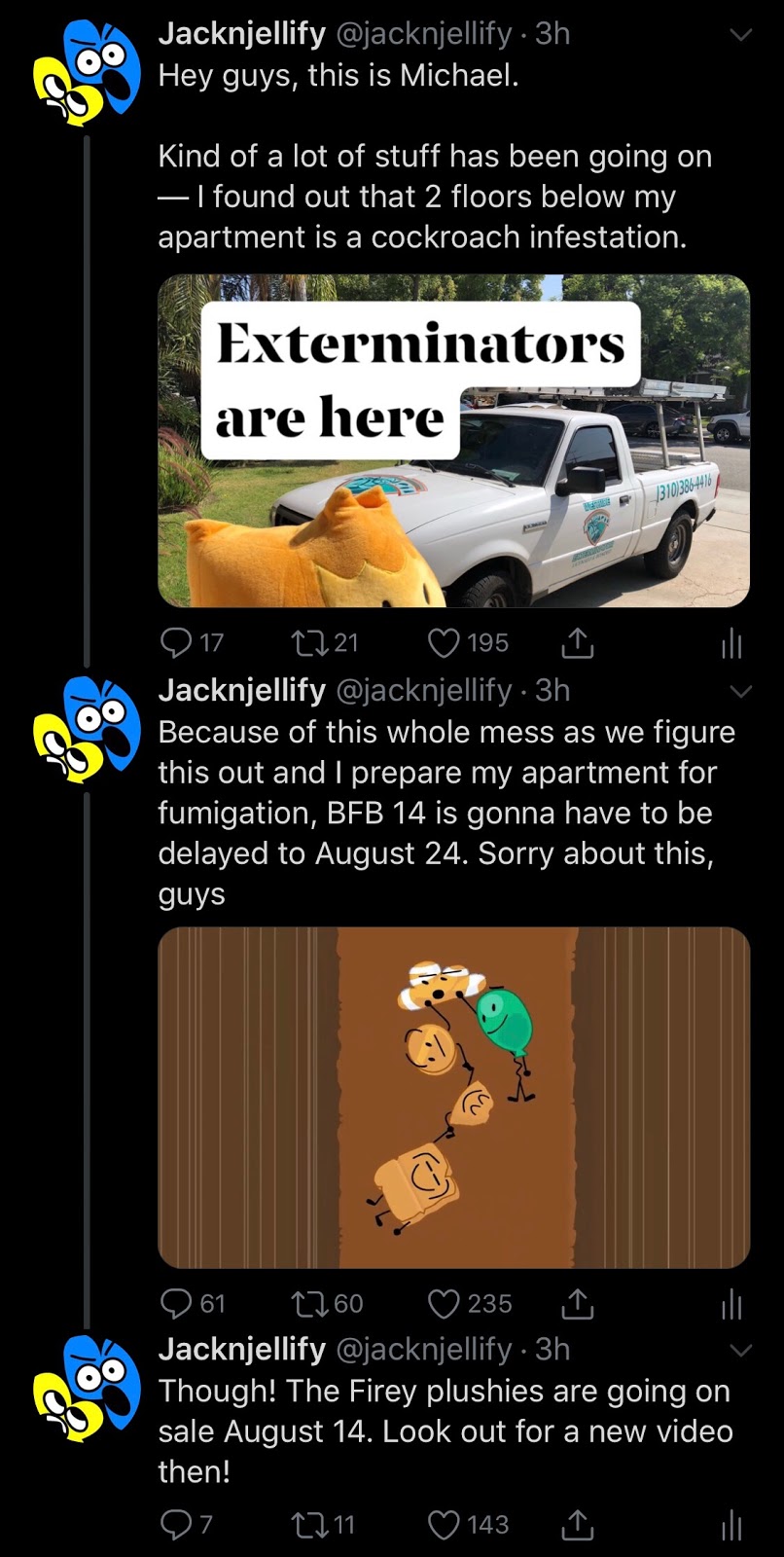Open the Exterminators are here photo
Screen dimensions: 784x1557
(x=453, y=441)
